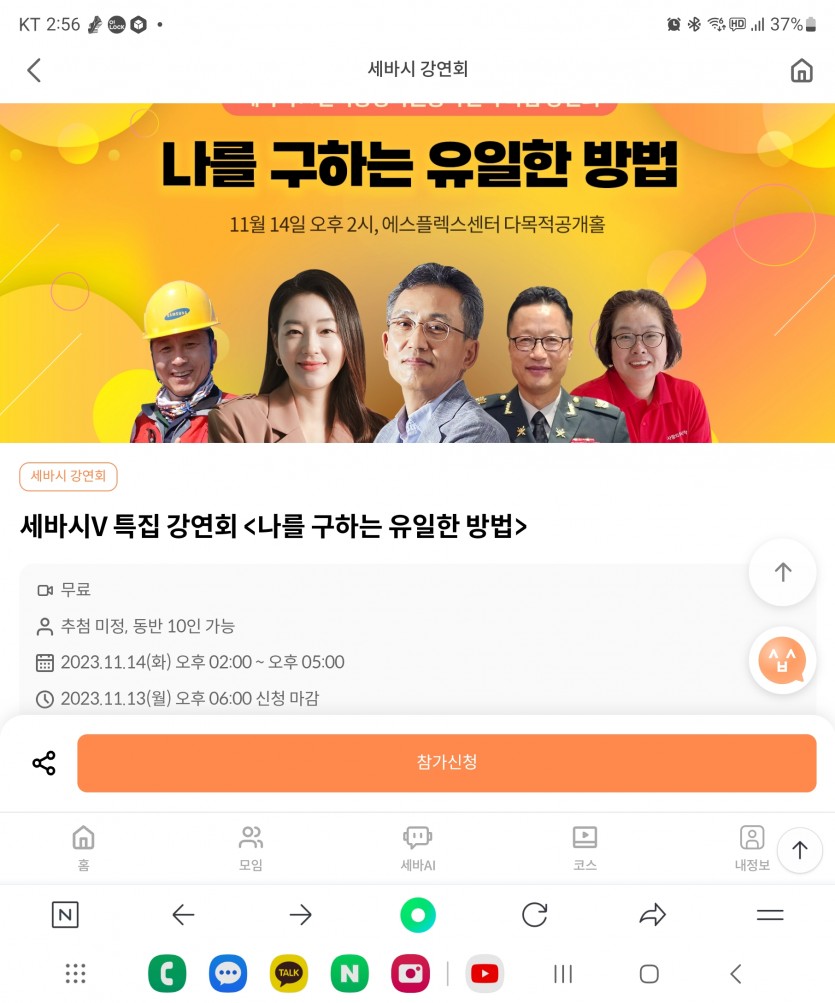Image resolution: width=835 pixels, height=1003 pixels.
Task: Go forward in the browser toolbar
Action: pos(300,914)
